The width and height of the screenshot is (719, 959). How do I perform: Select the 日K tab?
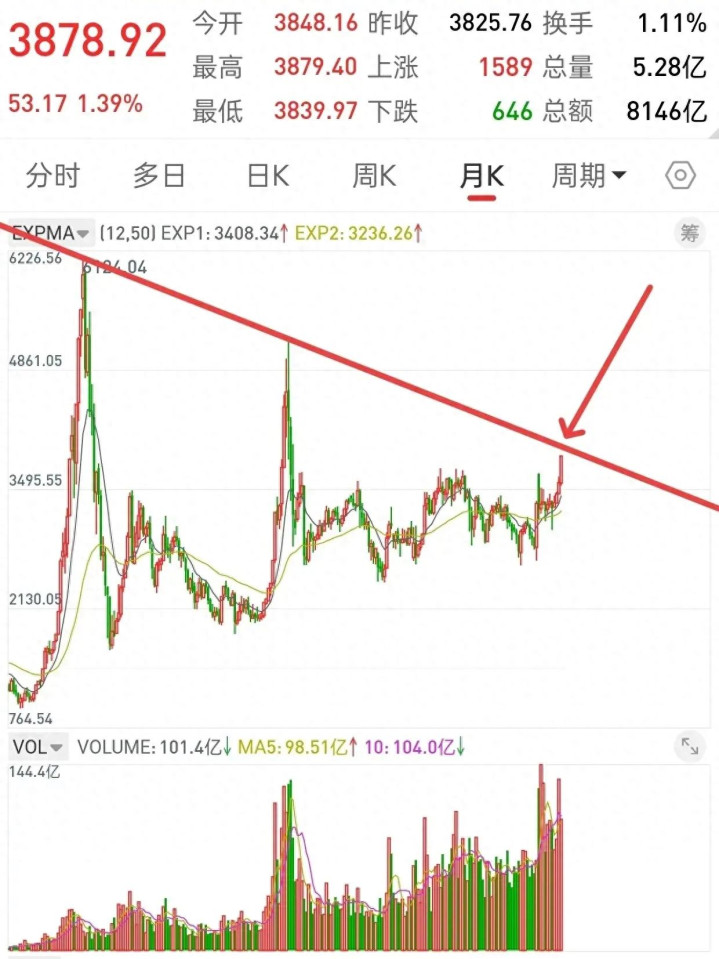pyautogui.click(x=268, y=177)
